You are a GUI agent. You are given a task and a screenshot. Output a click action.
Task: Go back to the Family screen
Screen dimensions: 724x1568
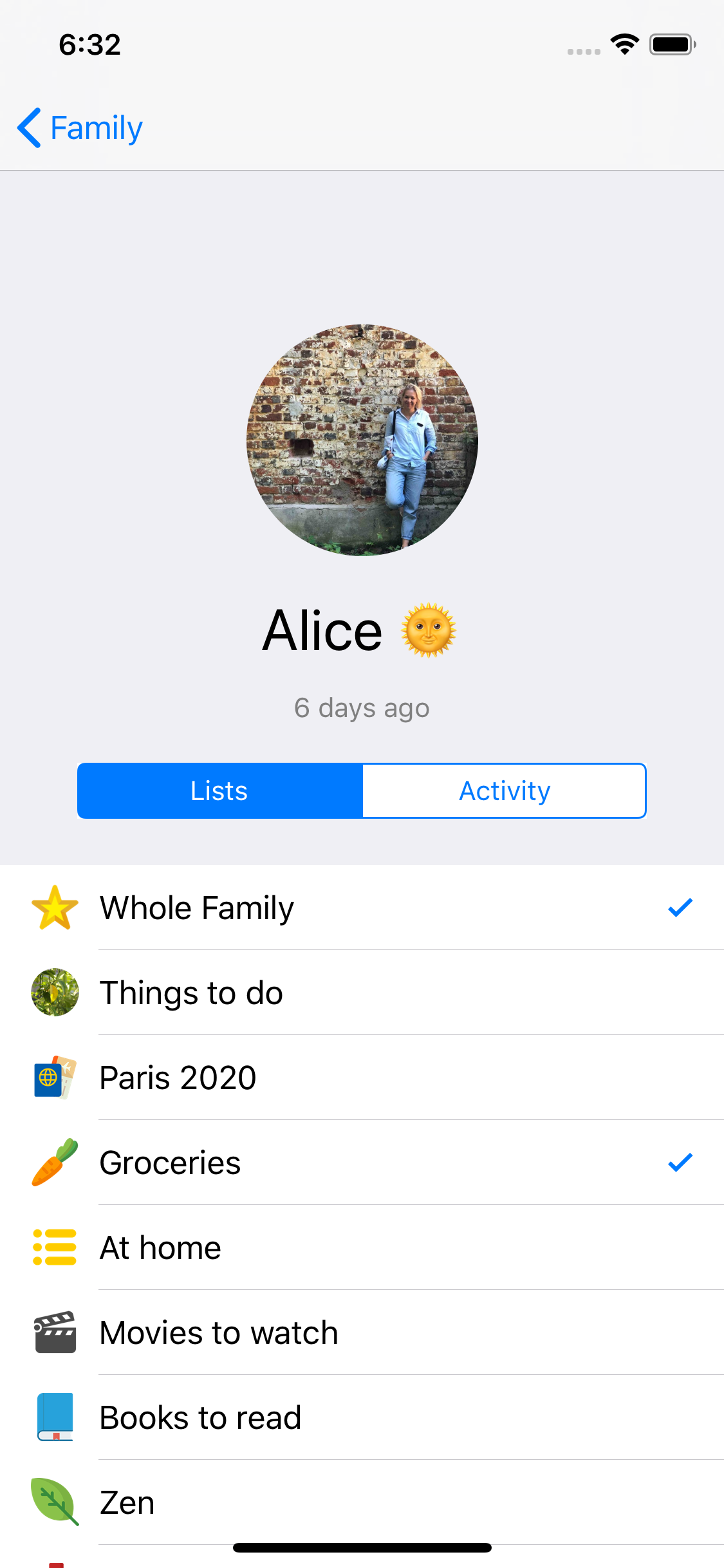[80, 128]
